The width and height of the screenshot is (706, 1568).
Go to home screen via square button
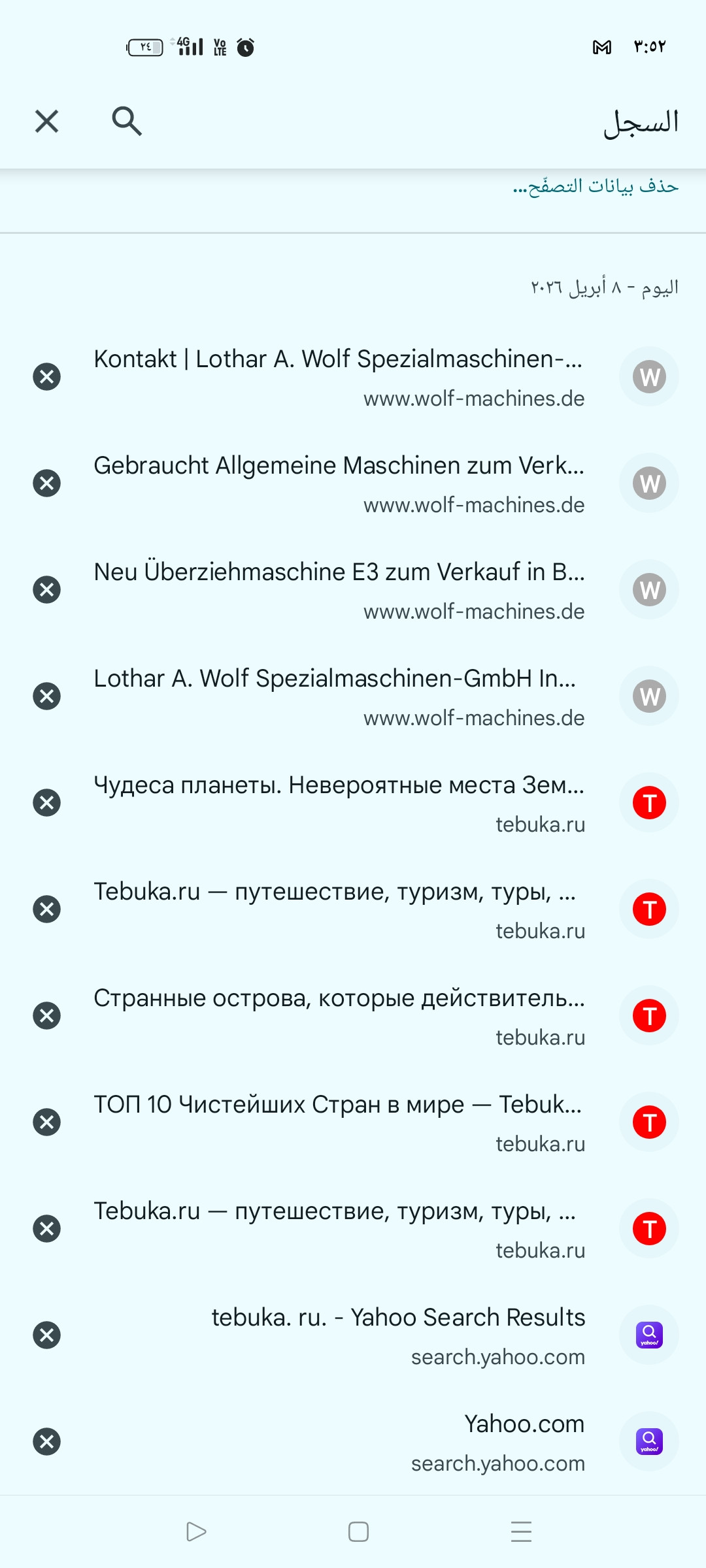(358, 1531)
